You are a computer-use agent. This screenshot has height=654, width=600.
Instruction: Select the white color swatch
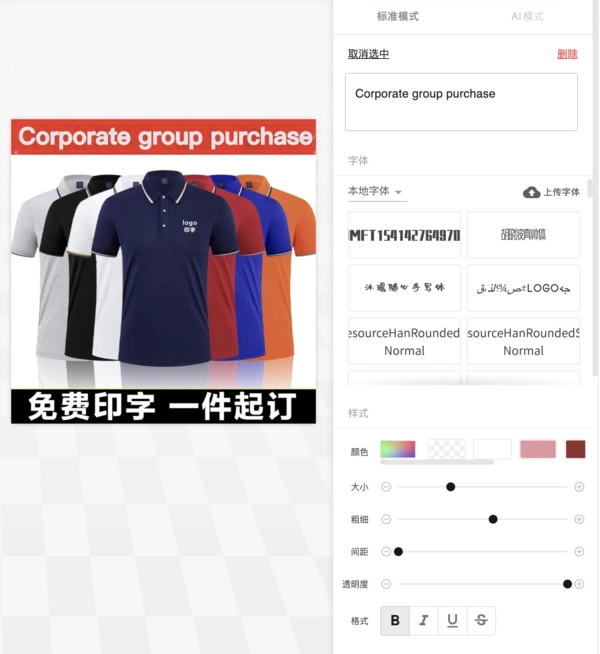pos(492,450)
